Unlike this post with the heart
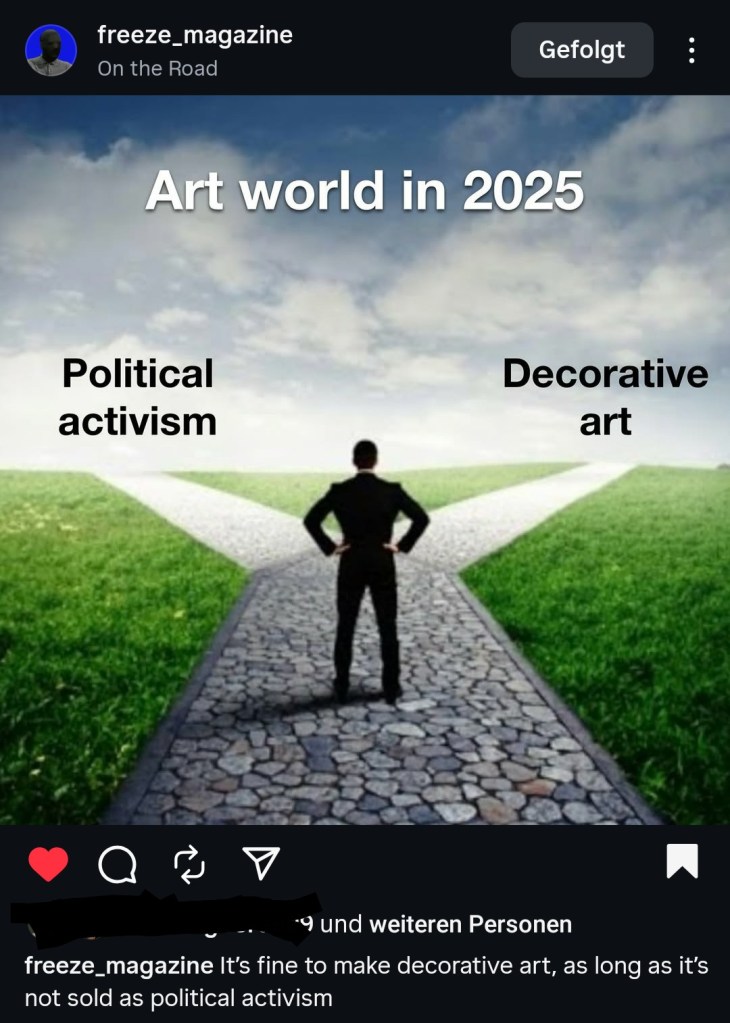730x1023 pixels. 48,864
